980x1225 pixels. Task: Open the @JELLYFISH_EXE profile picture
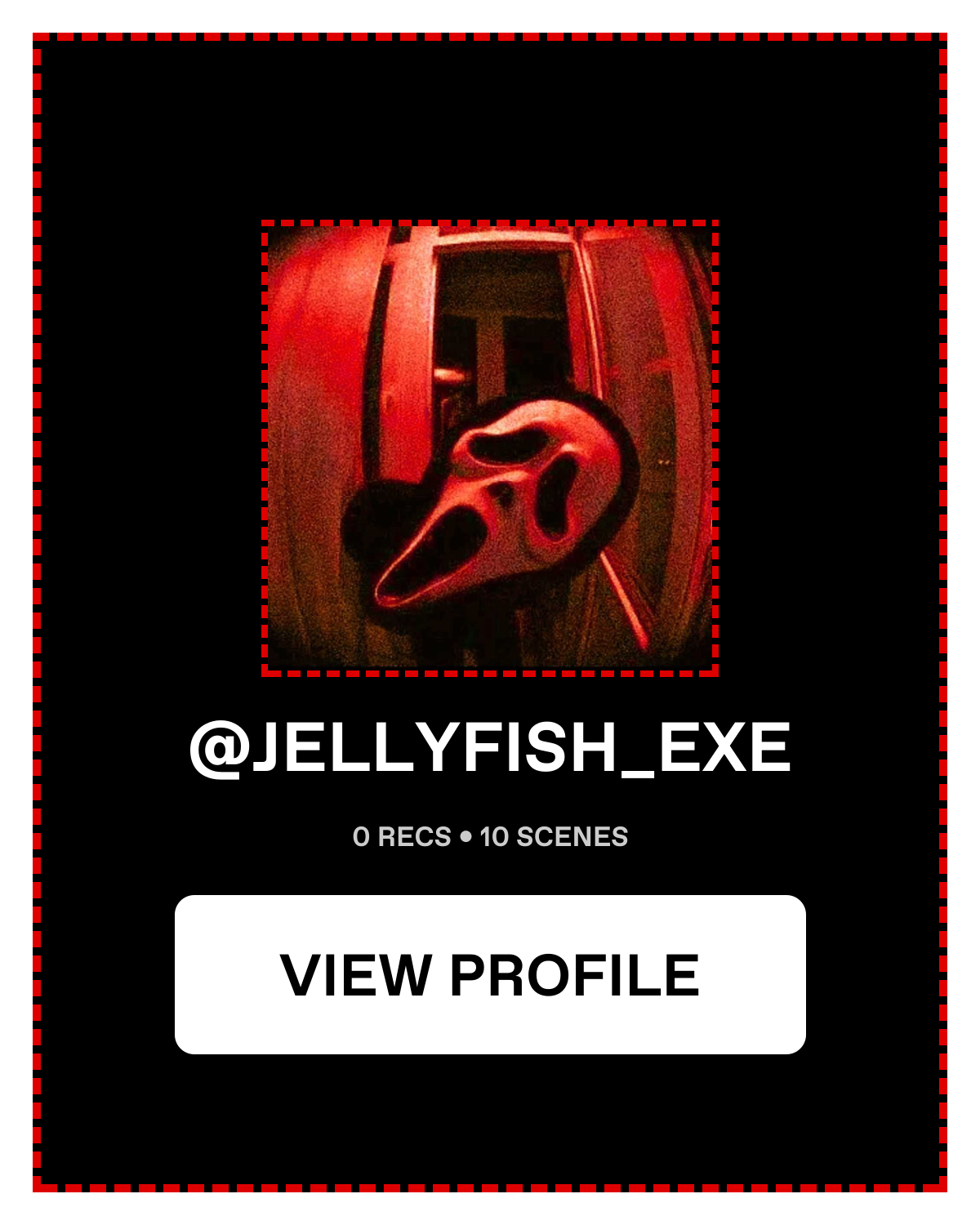[x=490, y=448]
